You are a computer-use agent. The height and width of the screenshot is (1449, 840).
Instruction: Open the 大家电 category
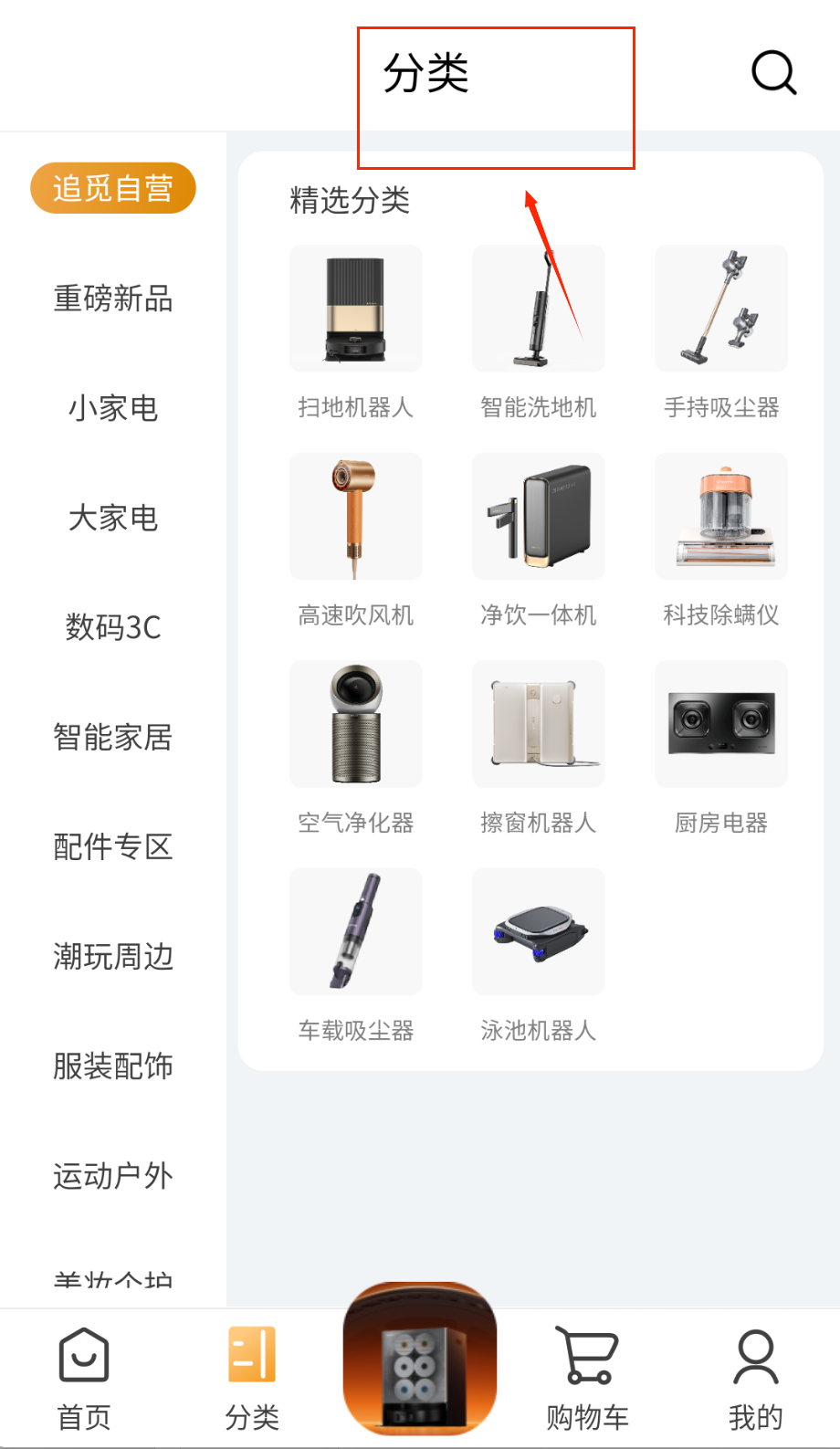pyautogui.click(x=113, y=518)
